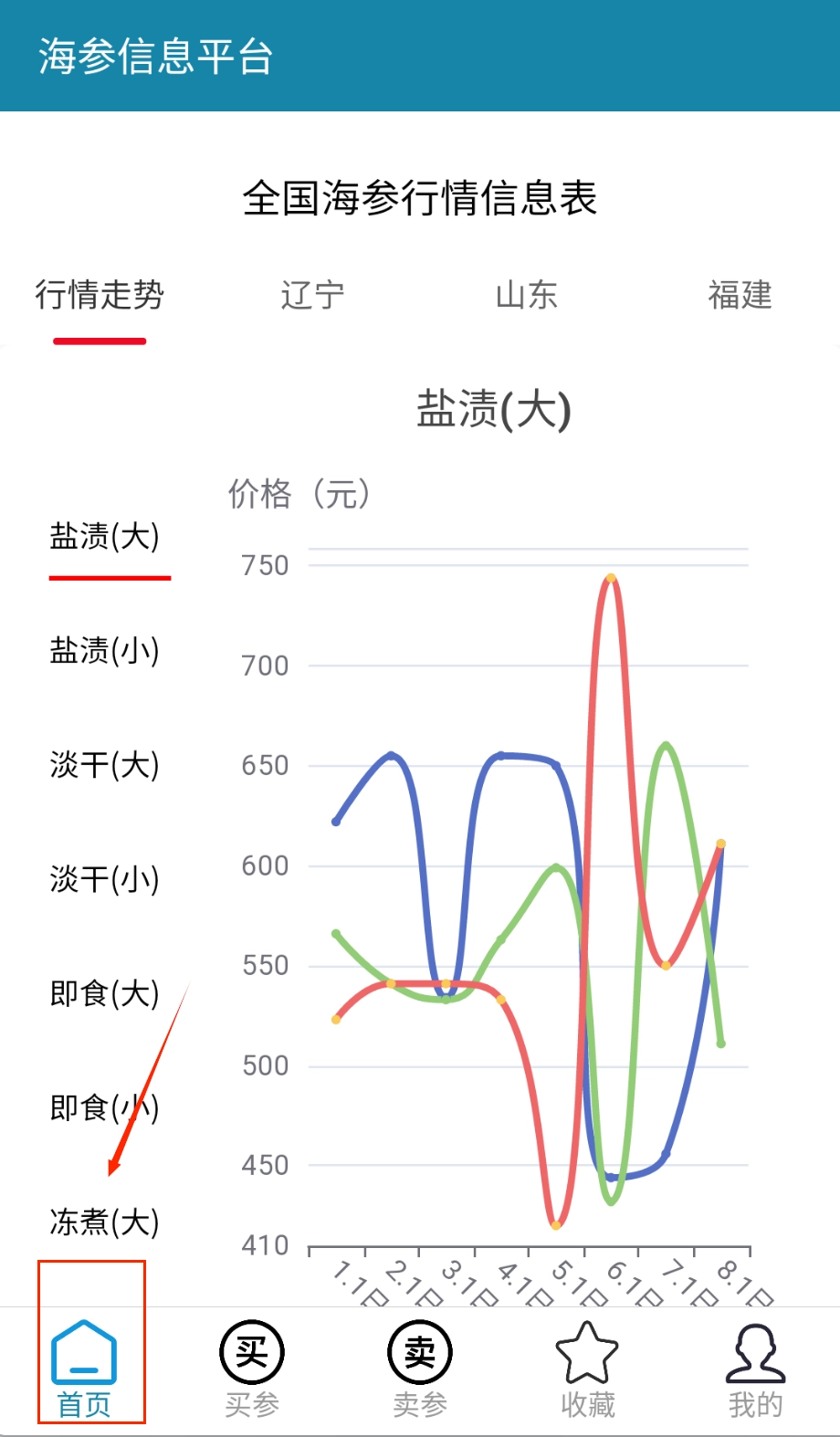Image resolution: width=840 pixels, height=1437 pixels.
Task: Choose the 即食(小) category
Action: [104, 1107]
